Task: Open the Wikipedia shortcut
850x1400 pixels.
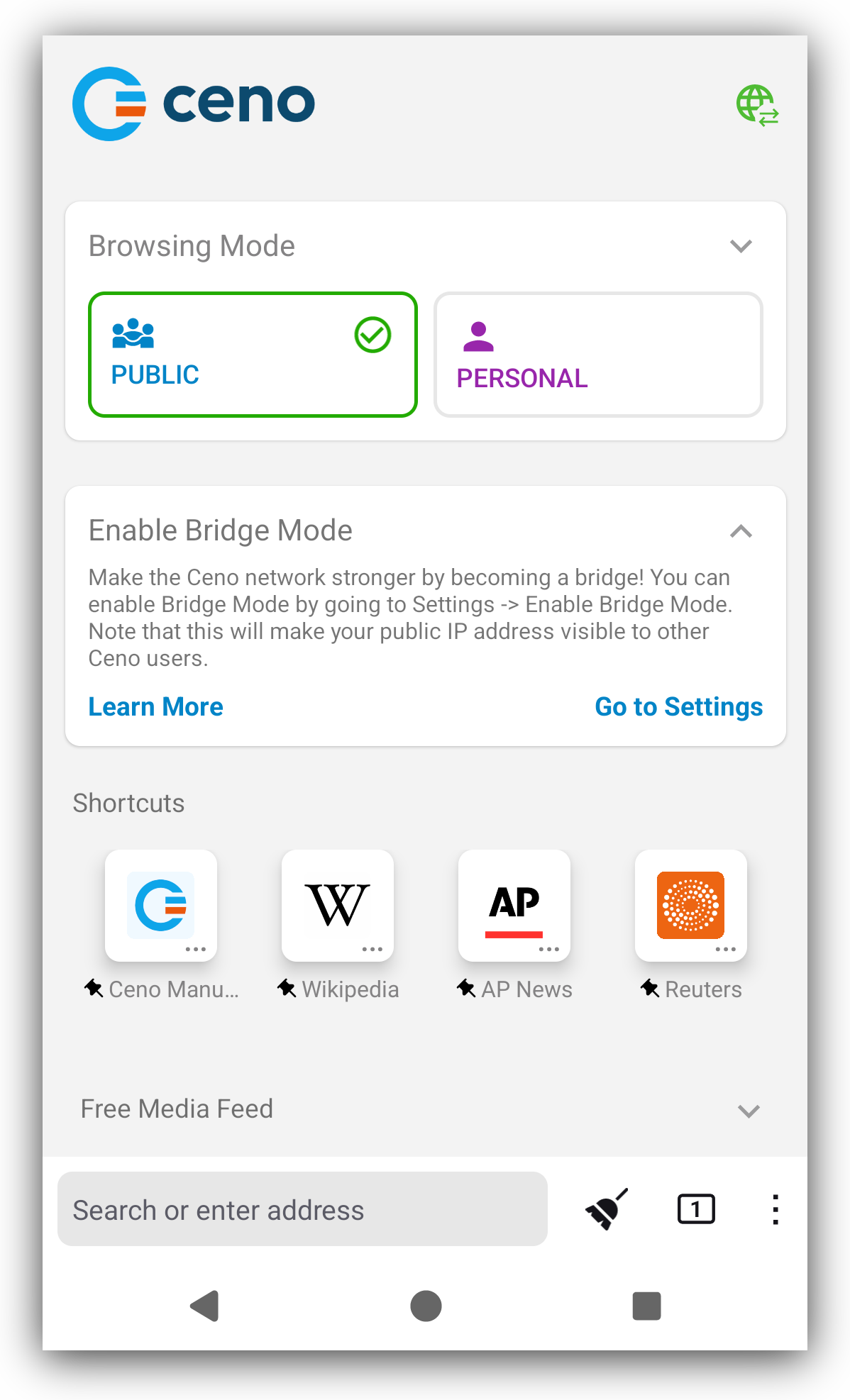Action: [338, 905]
